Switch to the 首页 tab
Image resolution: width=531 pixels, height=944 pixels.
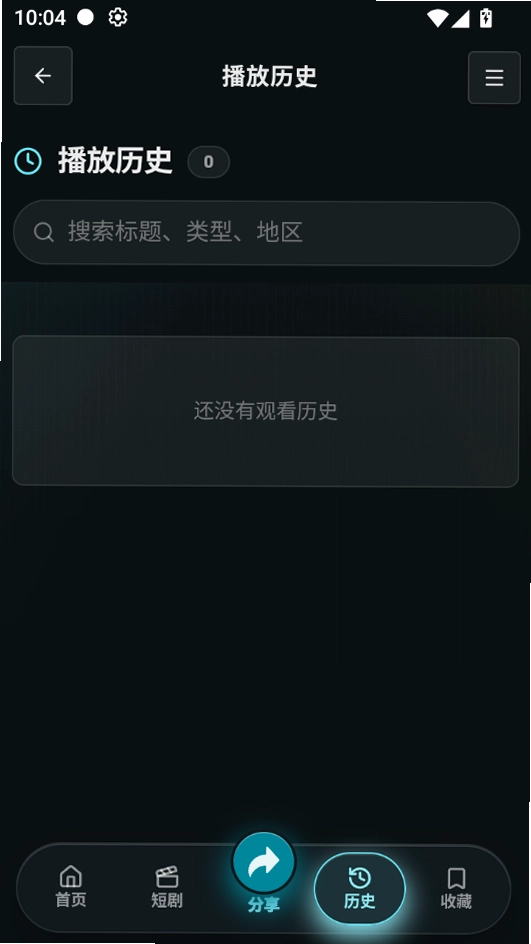click(71, 887)
